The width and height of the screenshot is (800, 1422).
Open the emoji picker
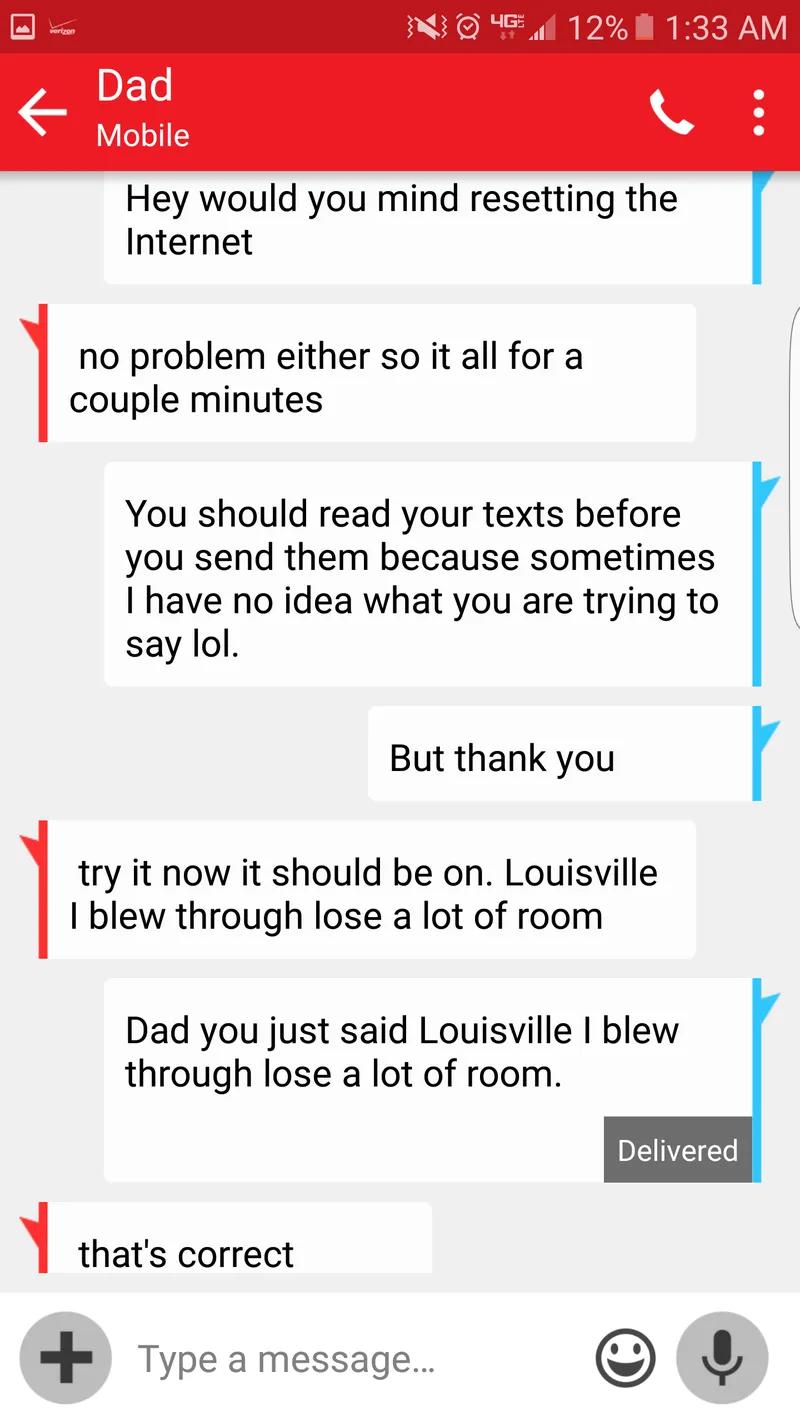625,1359
